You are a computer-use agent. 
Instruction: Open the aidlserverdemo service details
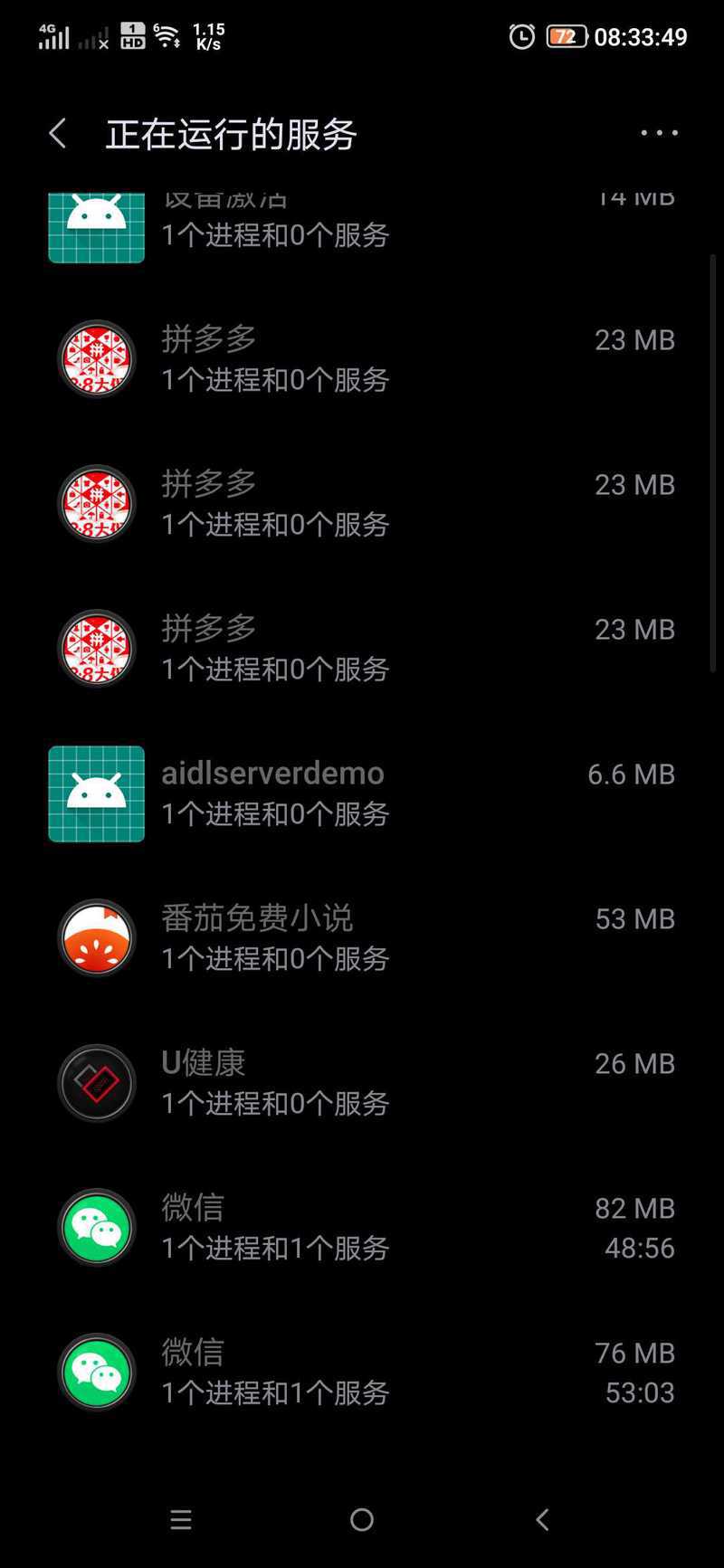[x=362, y=794]
